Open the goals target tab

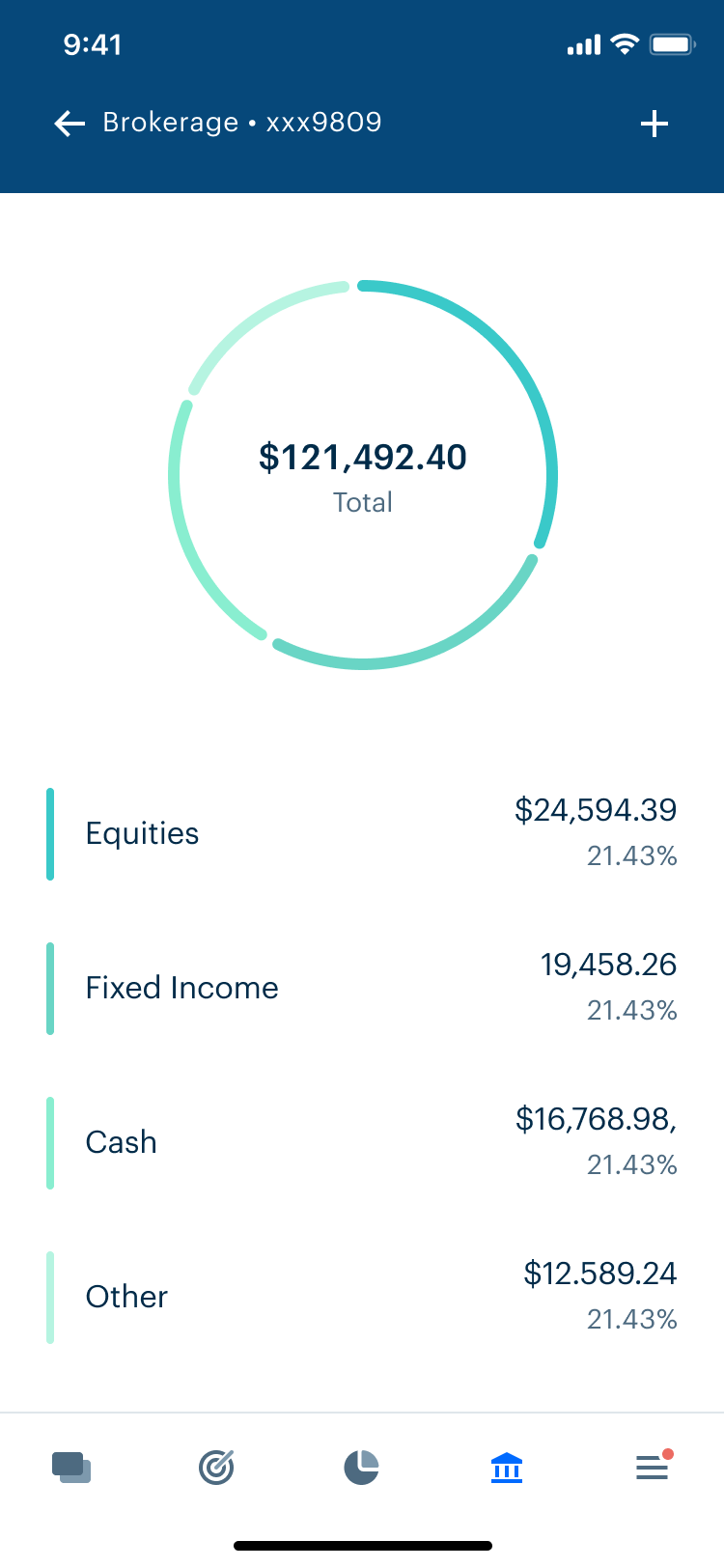216,1468
